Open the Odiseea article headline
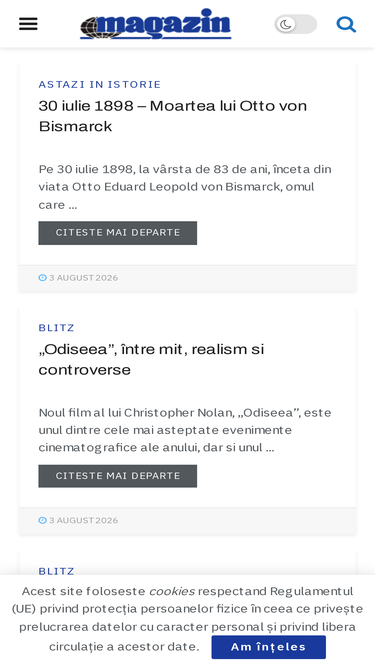This screenshot has width=375, height=667. tap(151, 359)
